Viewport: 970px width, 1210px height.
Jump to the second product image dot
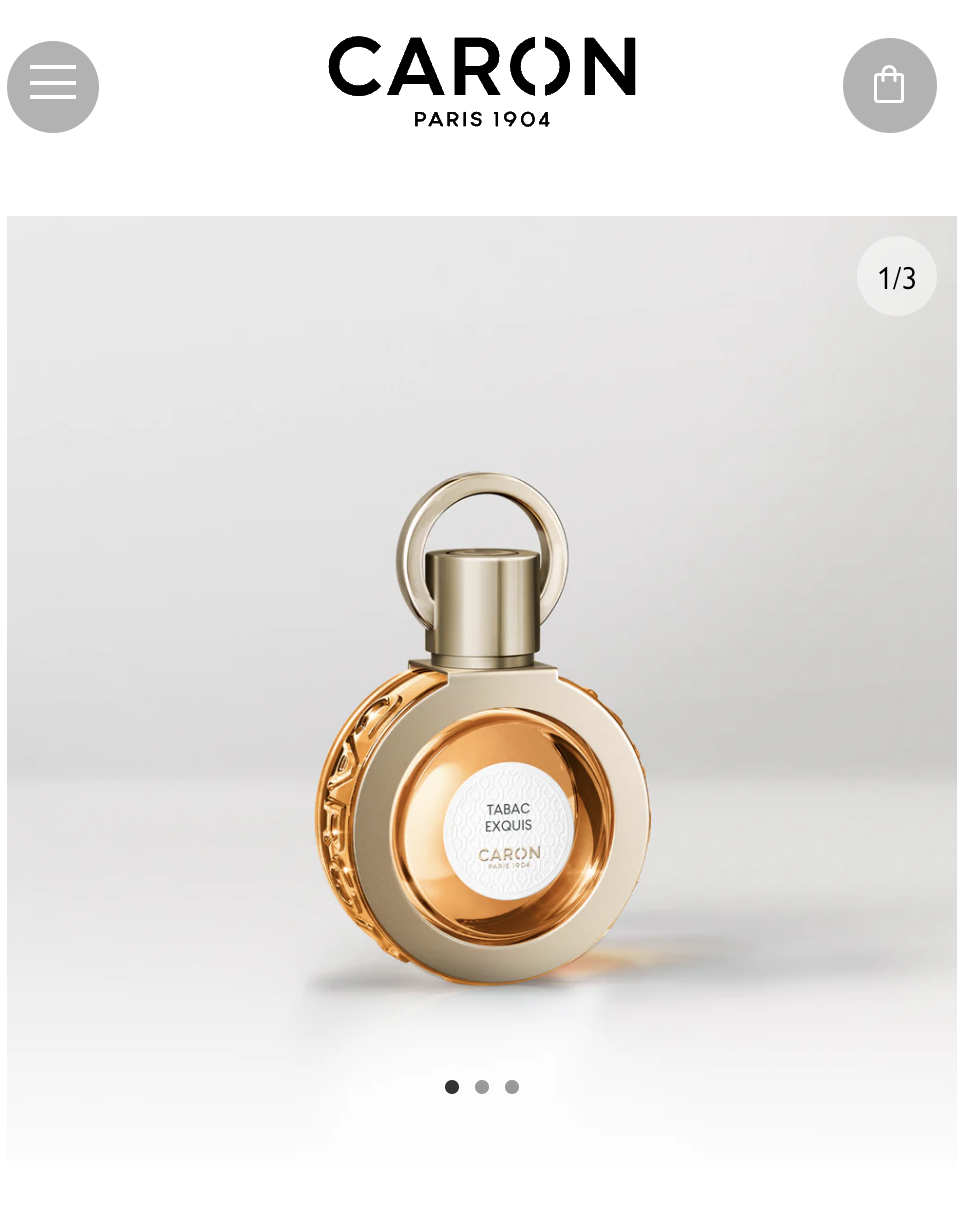(x=482, y=1087)
